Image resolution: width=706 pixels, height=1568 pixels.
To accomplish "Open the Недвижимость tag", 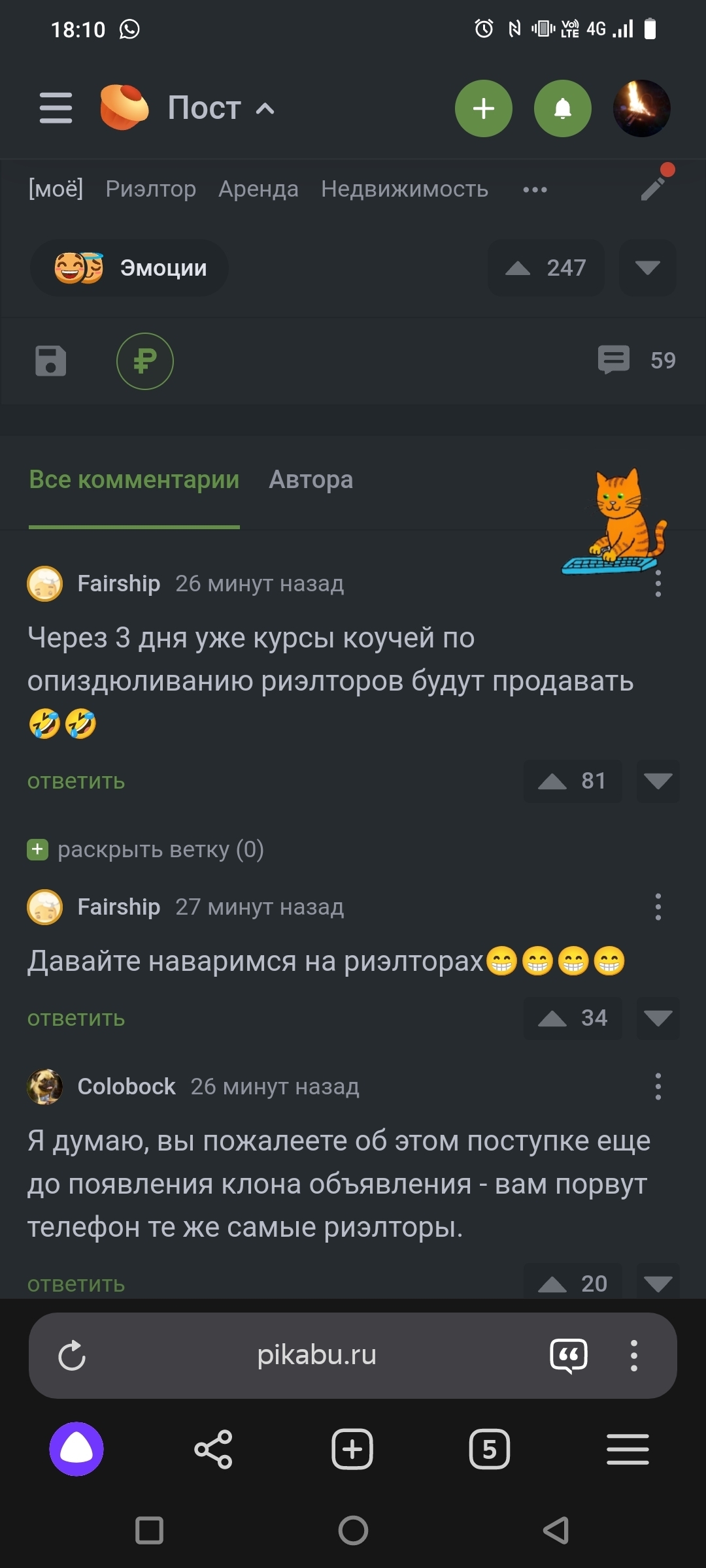I will coord(404,189).
